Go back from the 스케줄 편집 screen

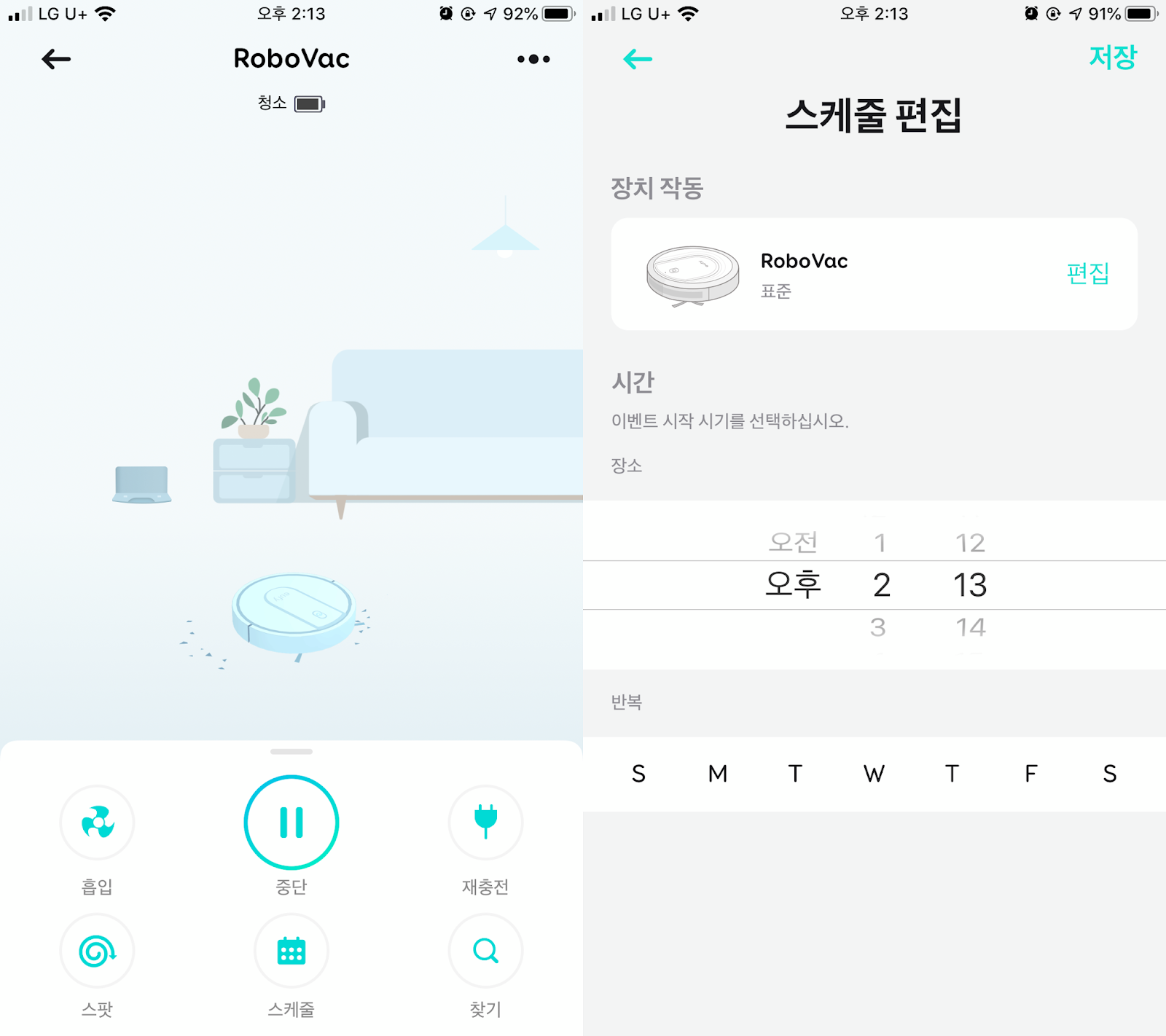point(638,59)
